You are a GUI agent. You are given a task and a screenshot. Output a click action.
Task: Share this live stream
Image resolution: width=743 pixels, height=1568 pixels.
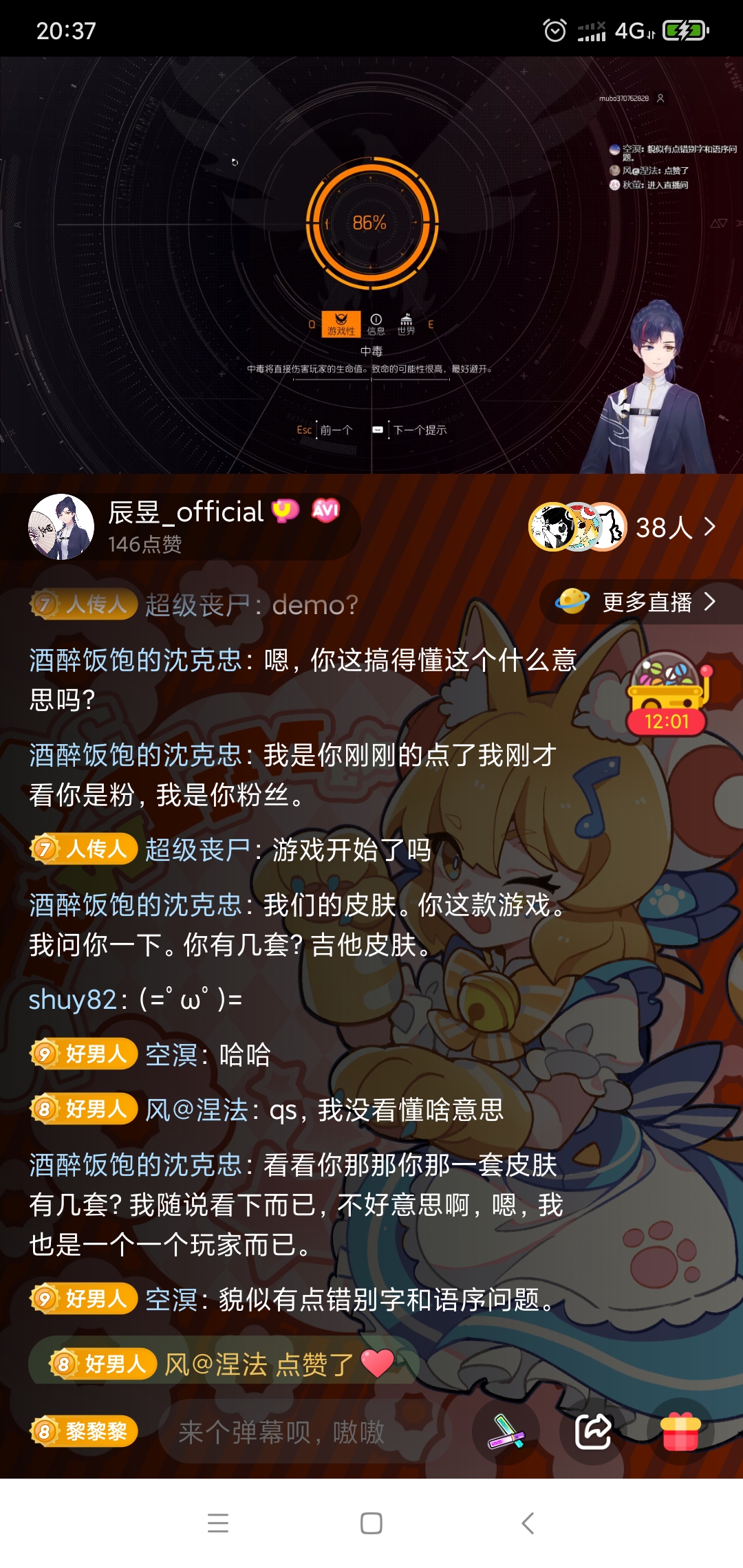pyautogui.click(x=594, y=1431)
